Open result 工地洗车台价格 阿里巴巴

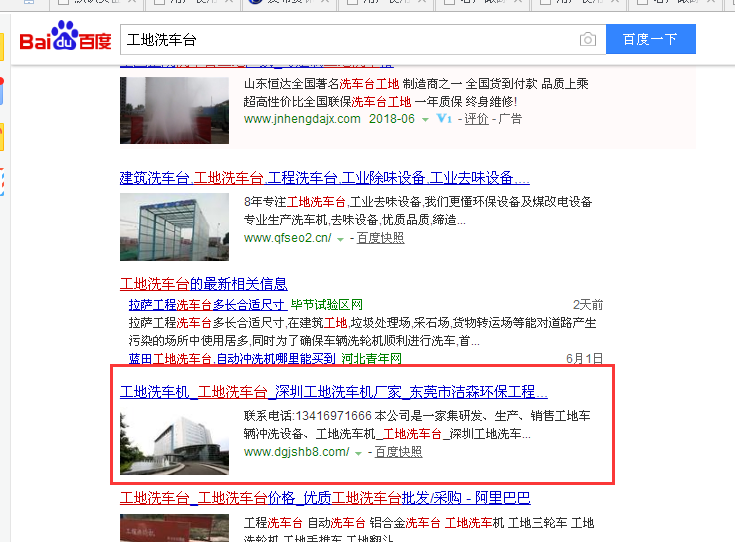click(x=325, y=497)
